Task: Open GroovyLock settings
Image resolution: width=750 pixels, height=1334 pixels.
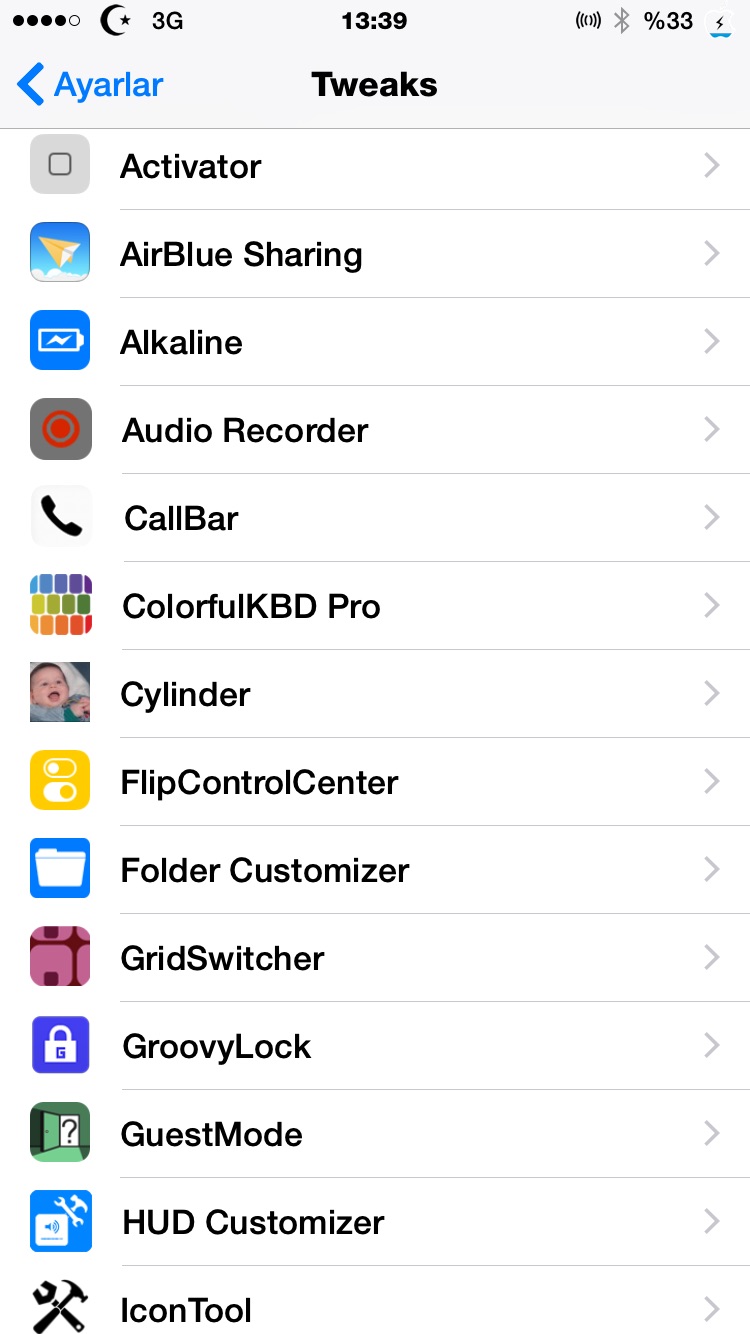Action: click(x=375, y=1046)
